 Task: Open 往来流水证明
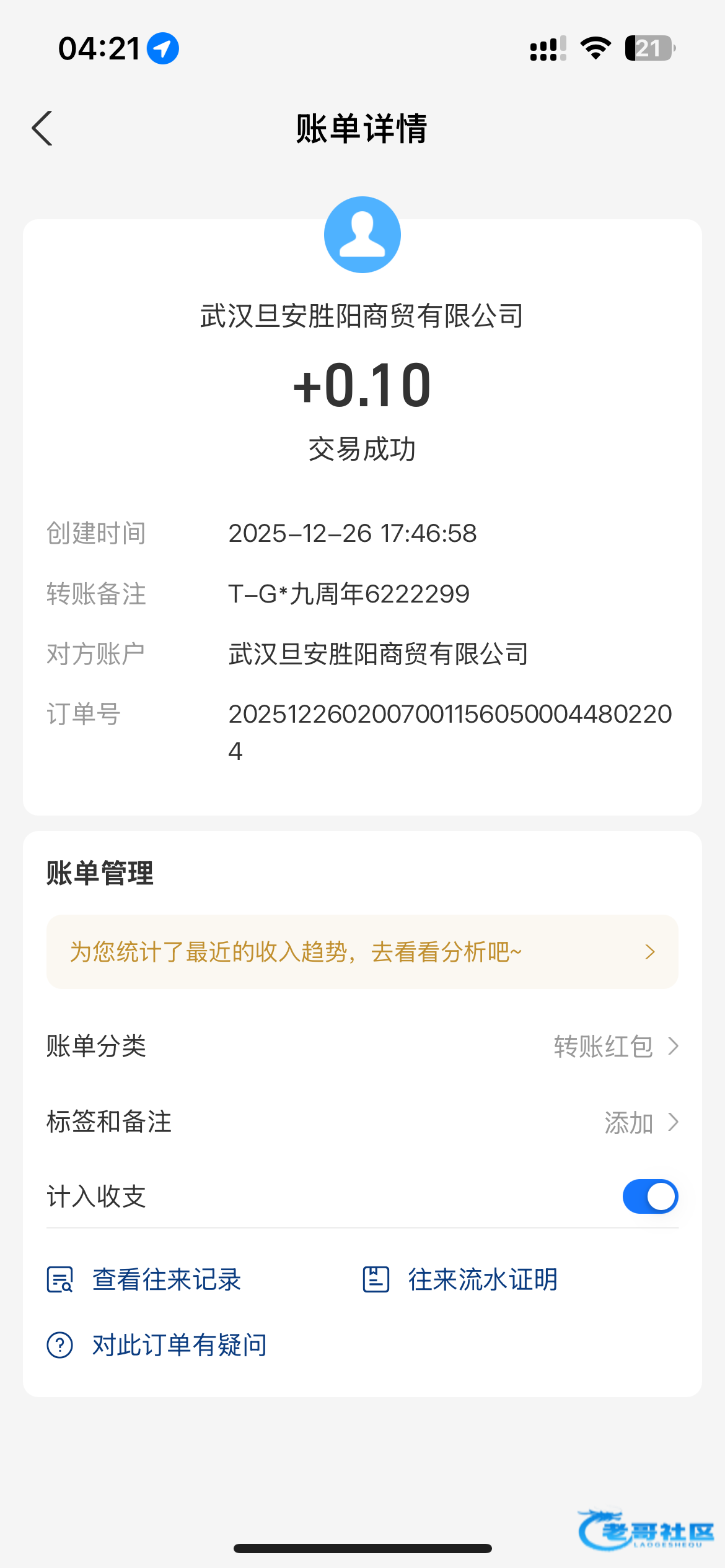(x=482, y=1279)
